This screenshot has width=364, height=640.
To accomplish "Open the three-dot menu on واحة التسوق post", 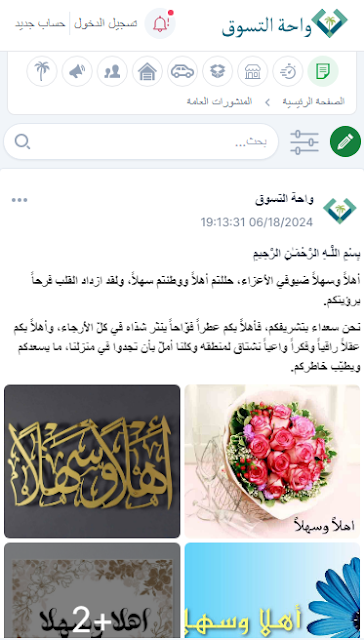I will [20, 200].
